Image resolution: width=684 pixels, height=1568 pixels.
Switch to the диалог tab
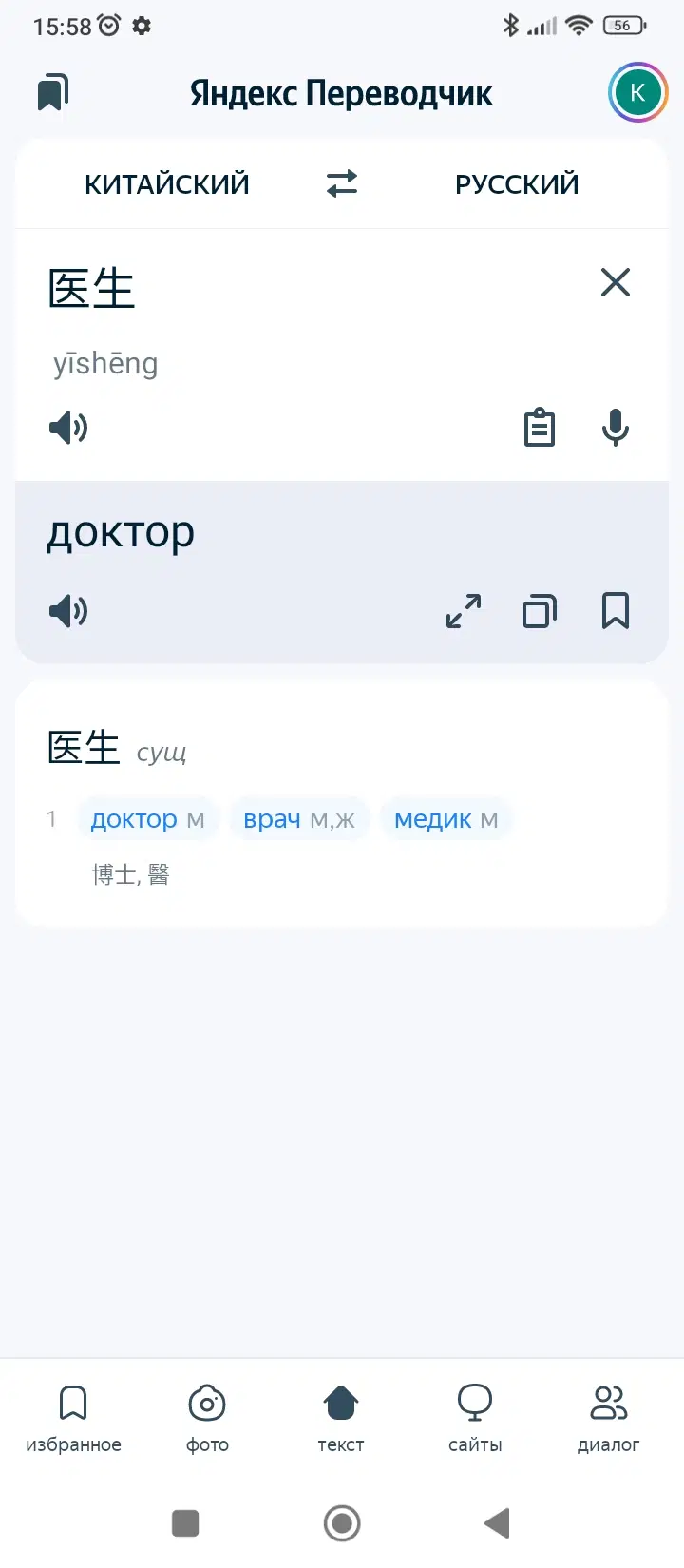609,1418
